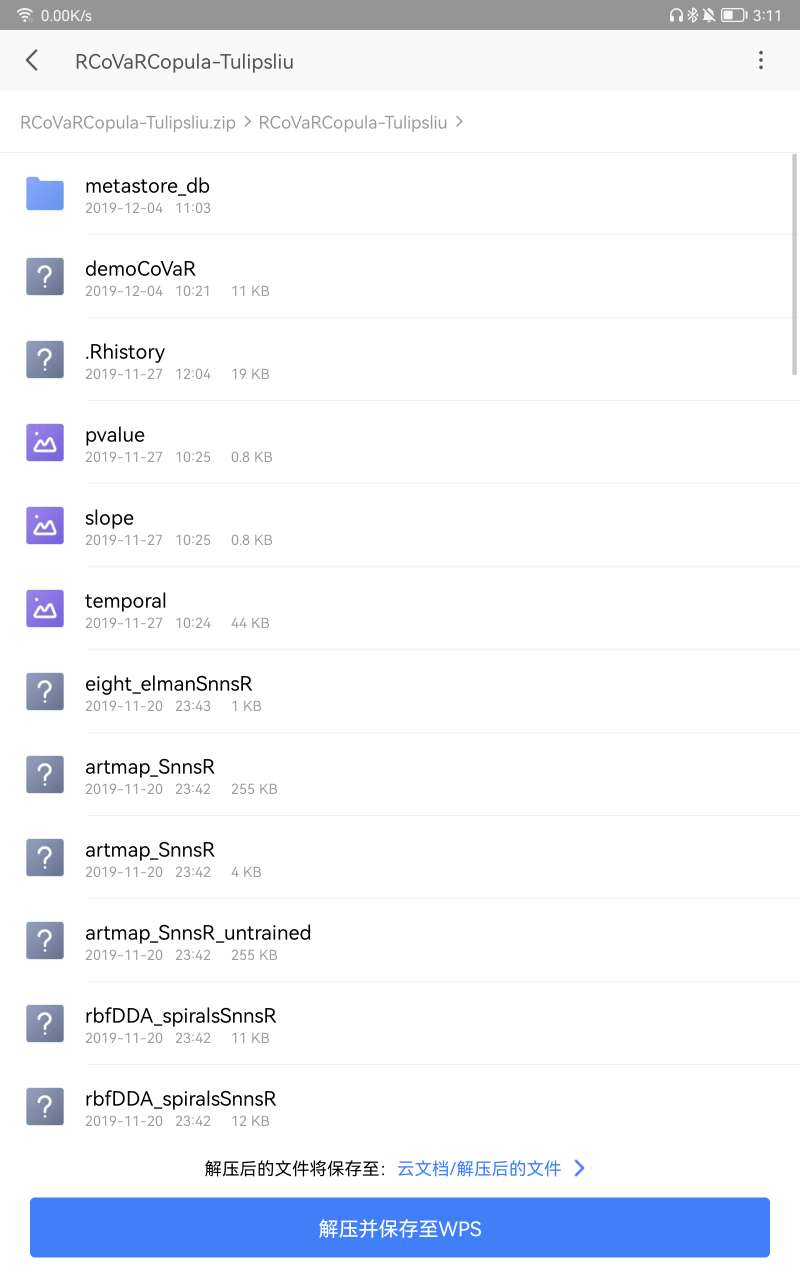The width and height of the screenshot is (800, 1280).
Task: Open the .Rhistory file
Action: tap(125, 361)
